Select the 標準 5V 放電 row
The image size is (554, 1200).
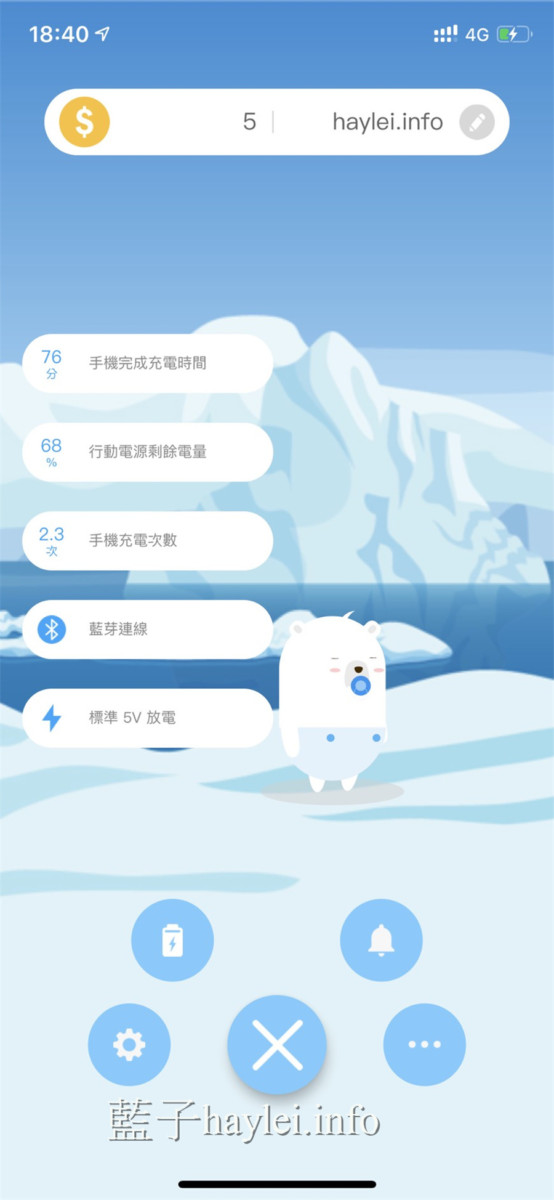pyautogui.click(x=147, y=718)
